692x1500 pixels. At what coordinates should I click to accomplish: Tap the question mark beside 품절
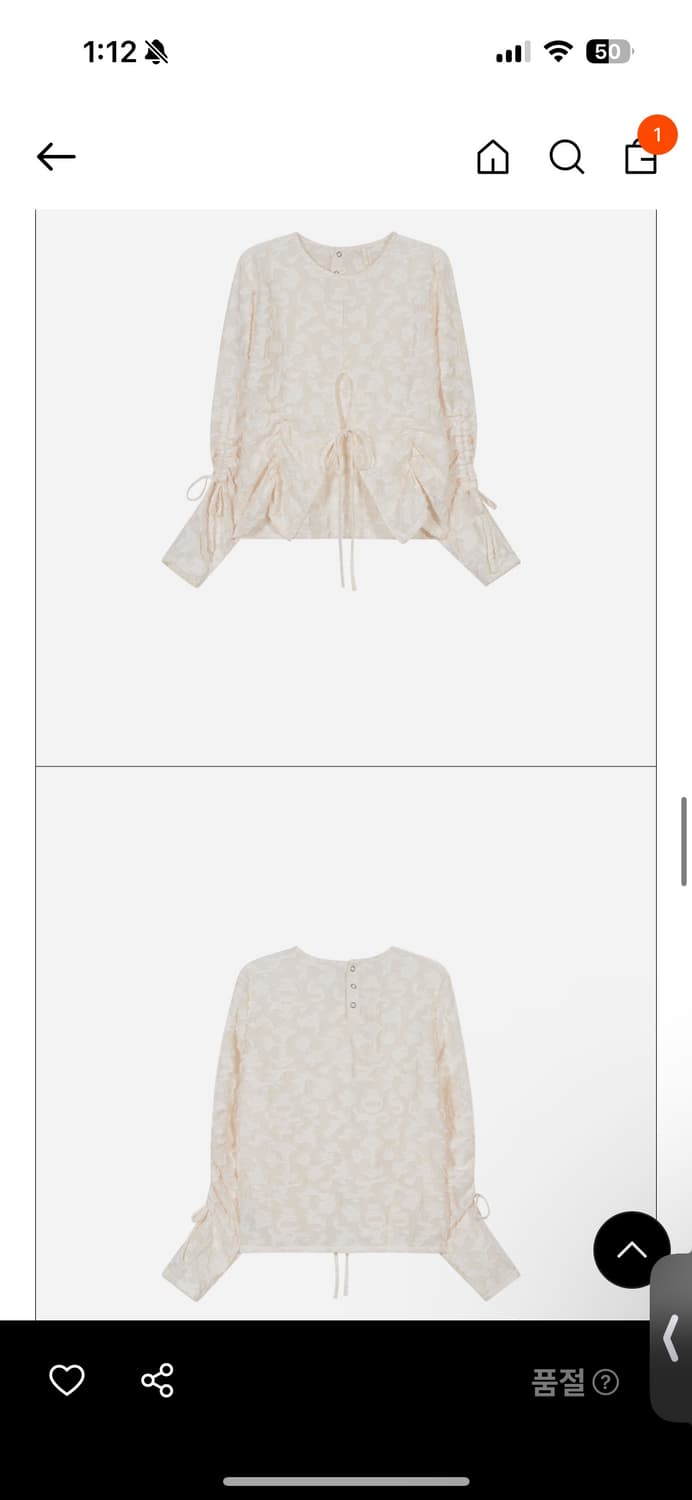[606, 1382]
